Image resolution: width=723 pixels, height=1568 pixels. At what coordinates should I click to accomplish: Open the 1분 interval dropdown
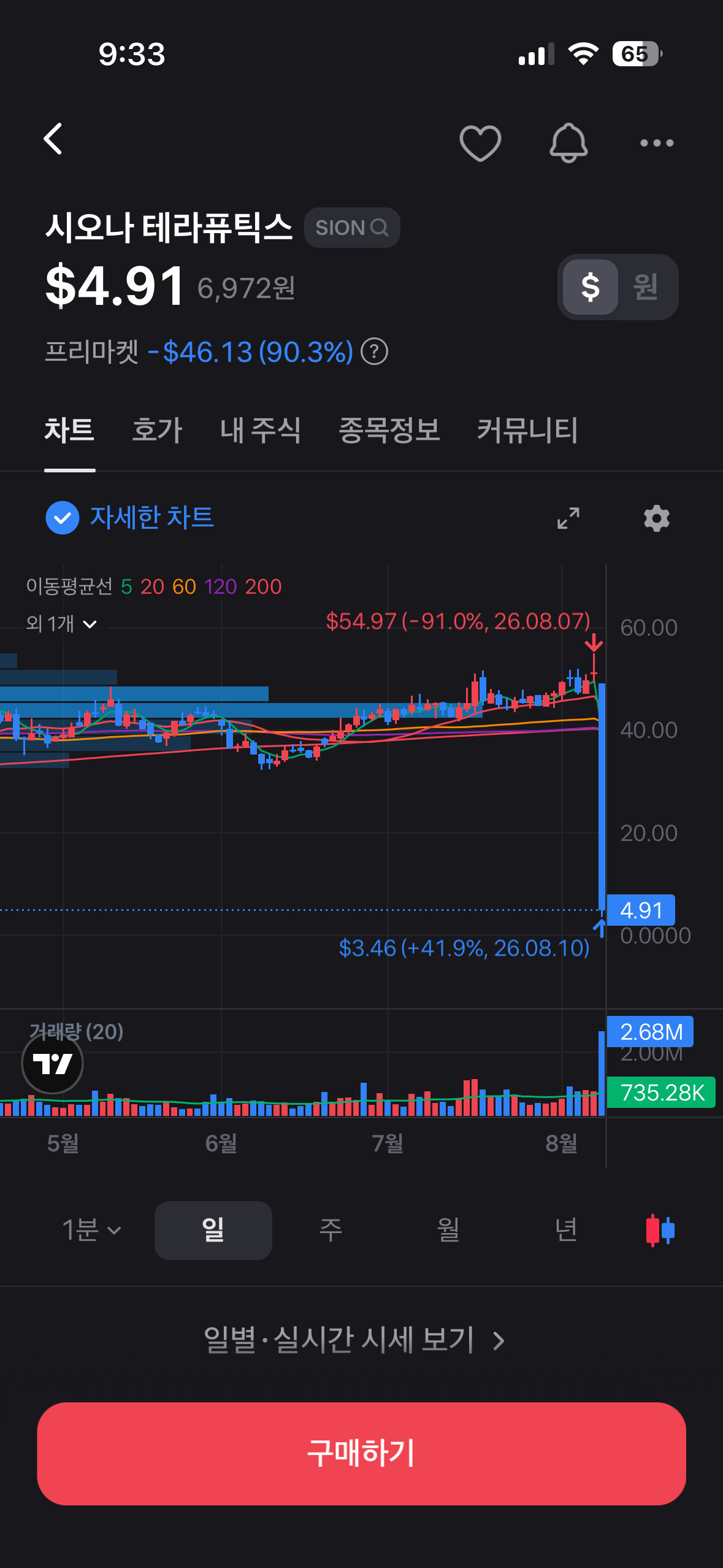point(91,1230)
